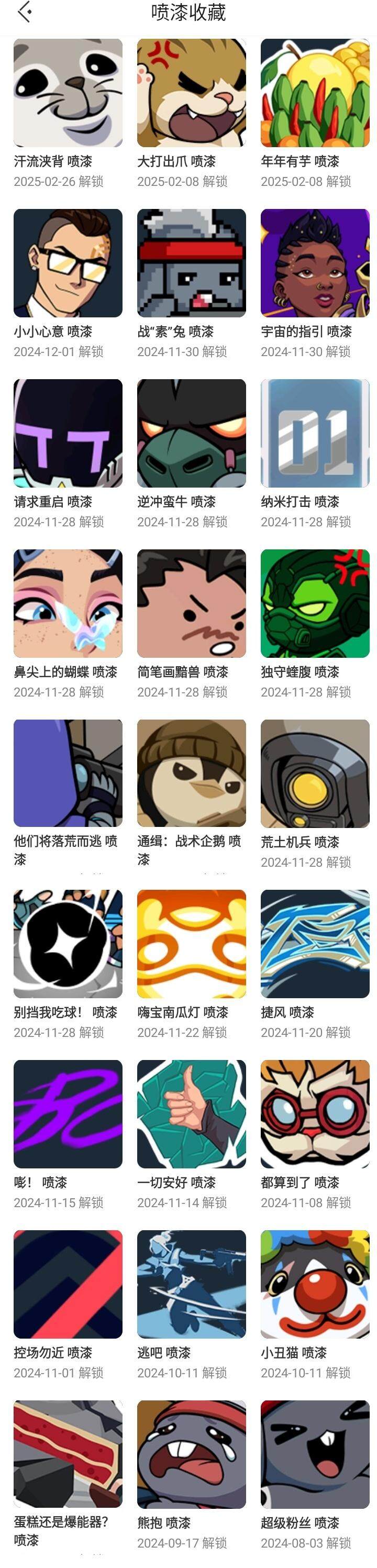Tap 嗨宝南瓜灯 喷漆 spray
Screen dimensions: 377x1568
[191, 944]
